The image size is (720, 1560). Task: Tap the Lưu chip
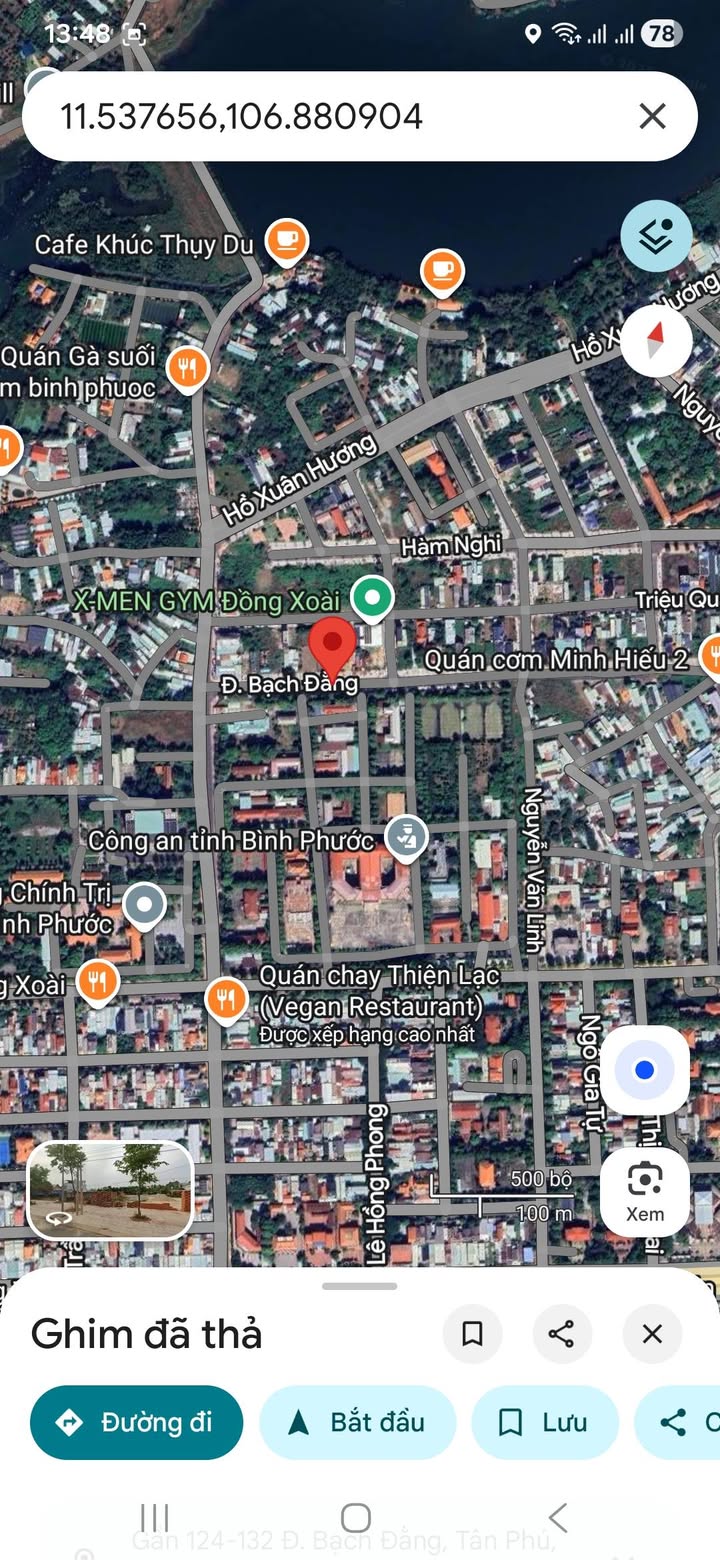545,1422
